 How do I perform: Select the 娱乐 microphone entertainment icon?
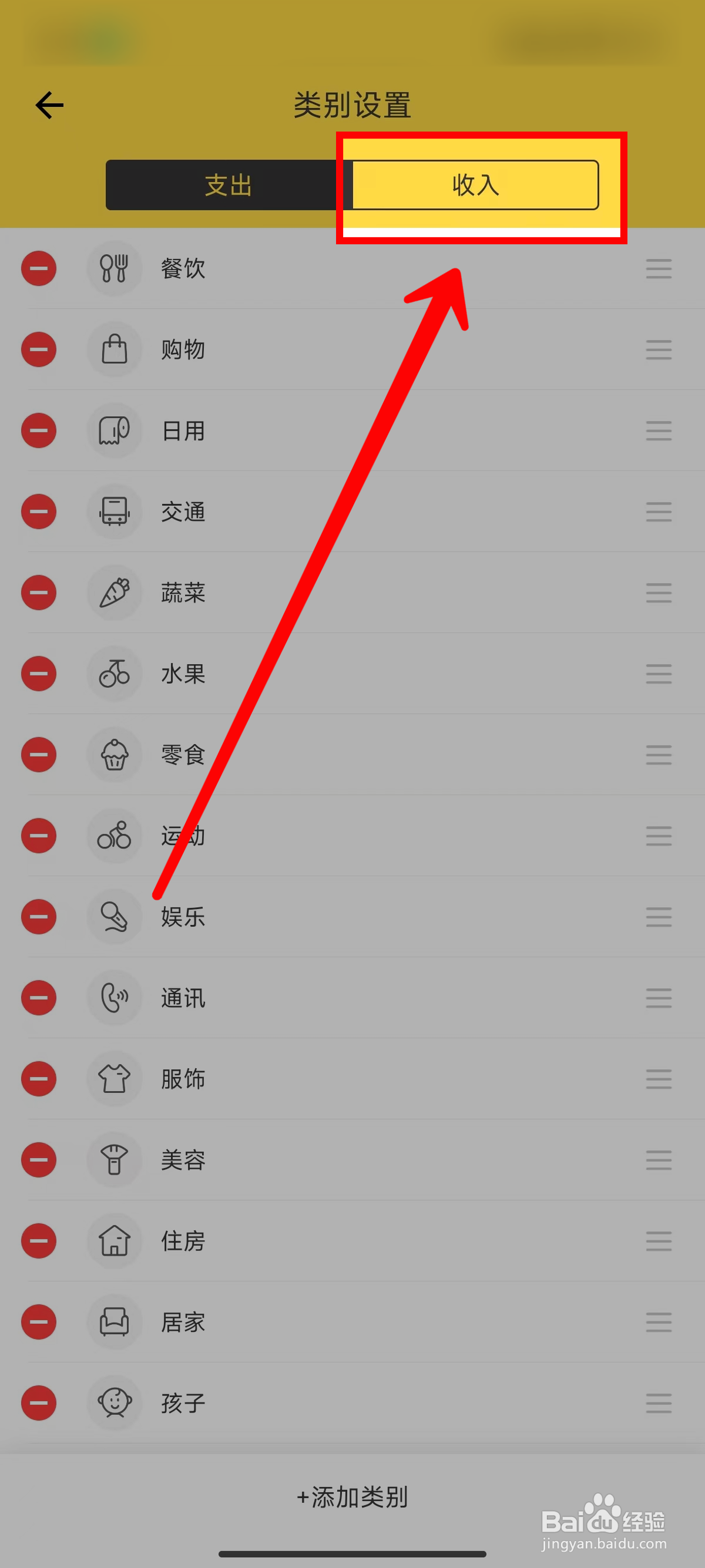point(115,917)
